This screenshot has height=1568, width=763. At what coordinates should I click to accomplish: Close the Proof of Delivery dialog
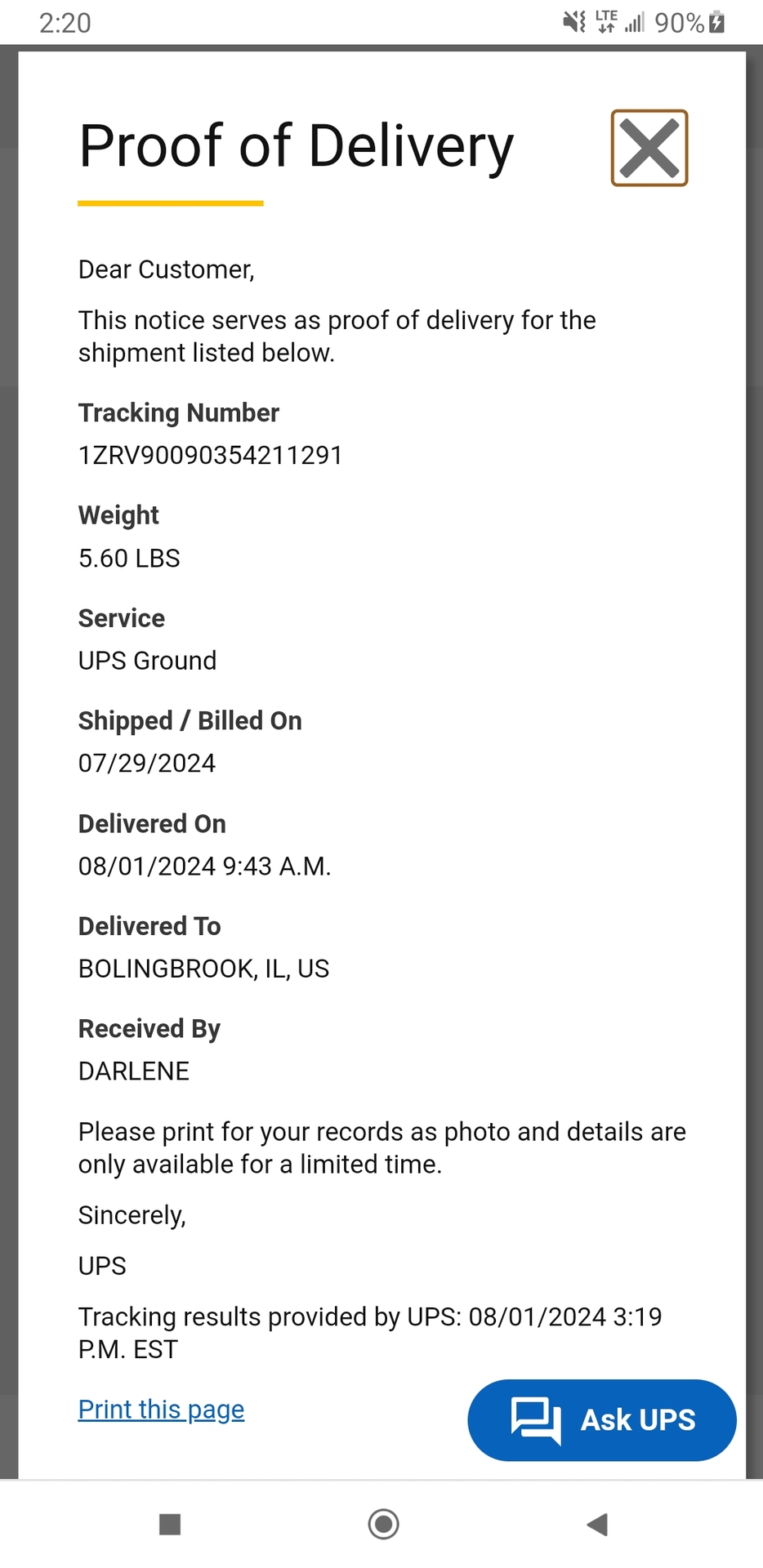click(649, 148)
